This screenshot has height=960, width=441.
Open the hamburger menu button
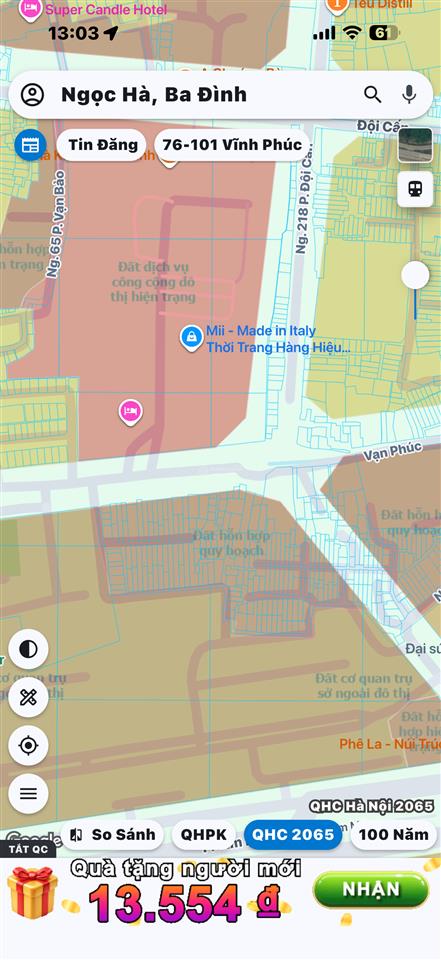pyautogui.click(x=28, y=794)
